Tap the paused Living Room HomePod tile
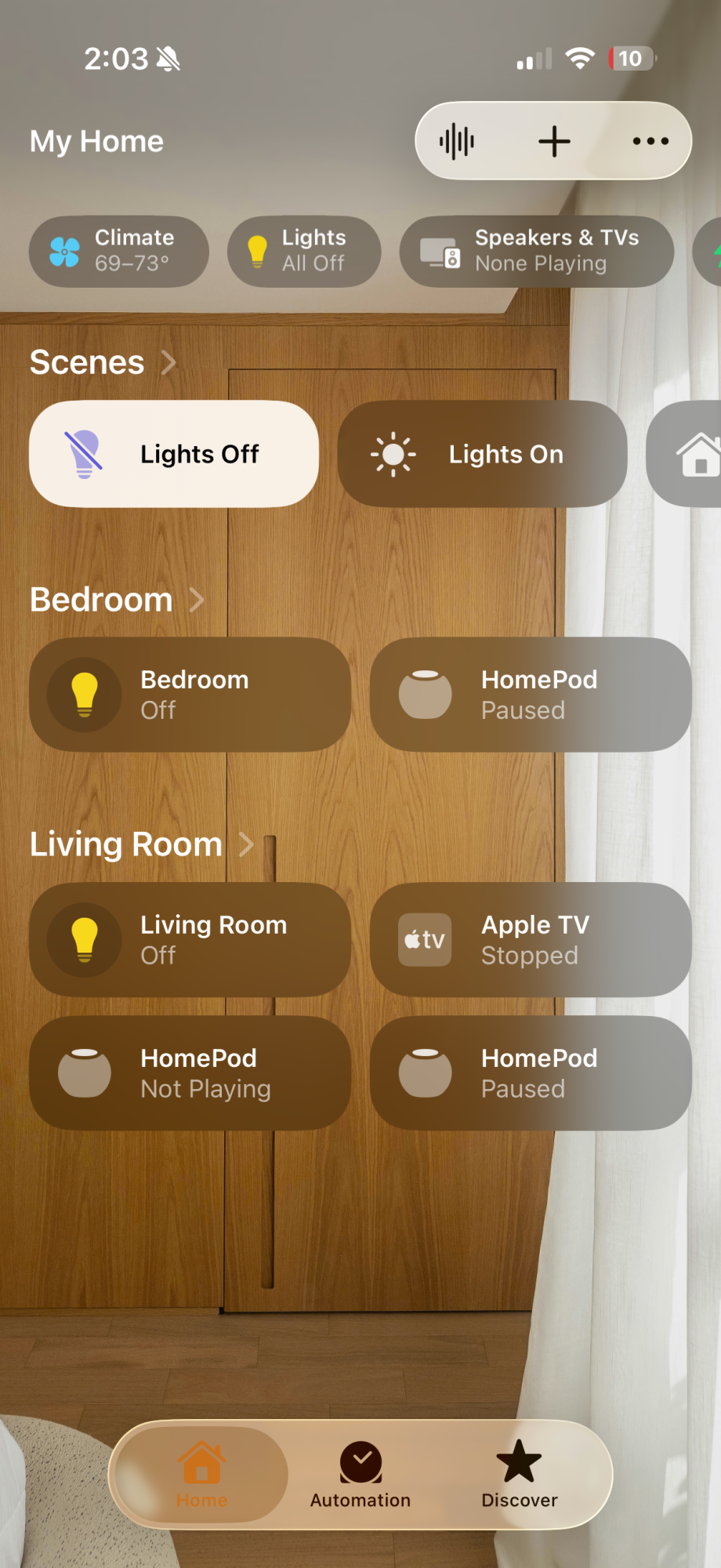The image size is (721, 1568). [x=531, y=1073]
